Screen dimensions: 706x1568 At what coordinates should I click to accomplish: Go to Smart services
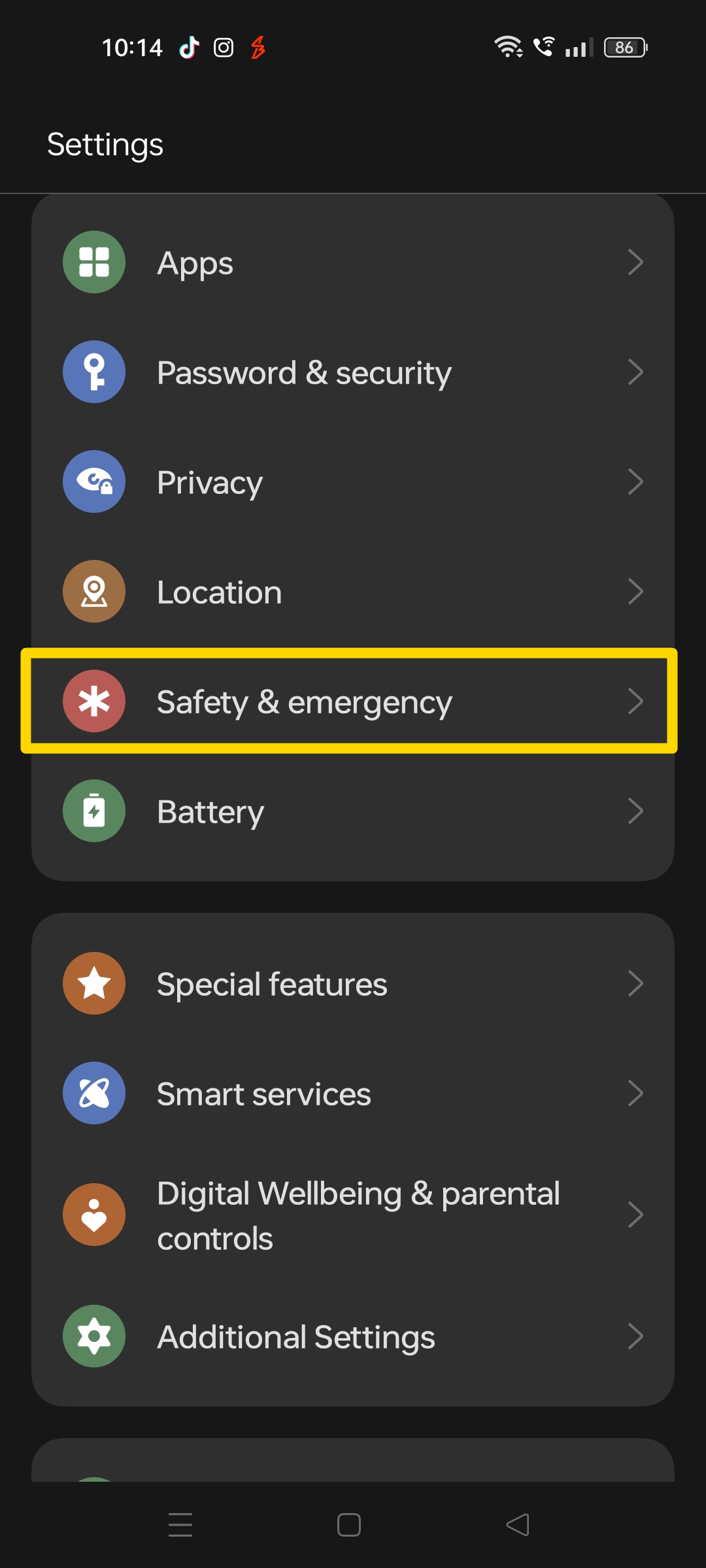coord(353,1094)
